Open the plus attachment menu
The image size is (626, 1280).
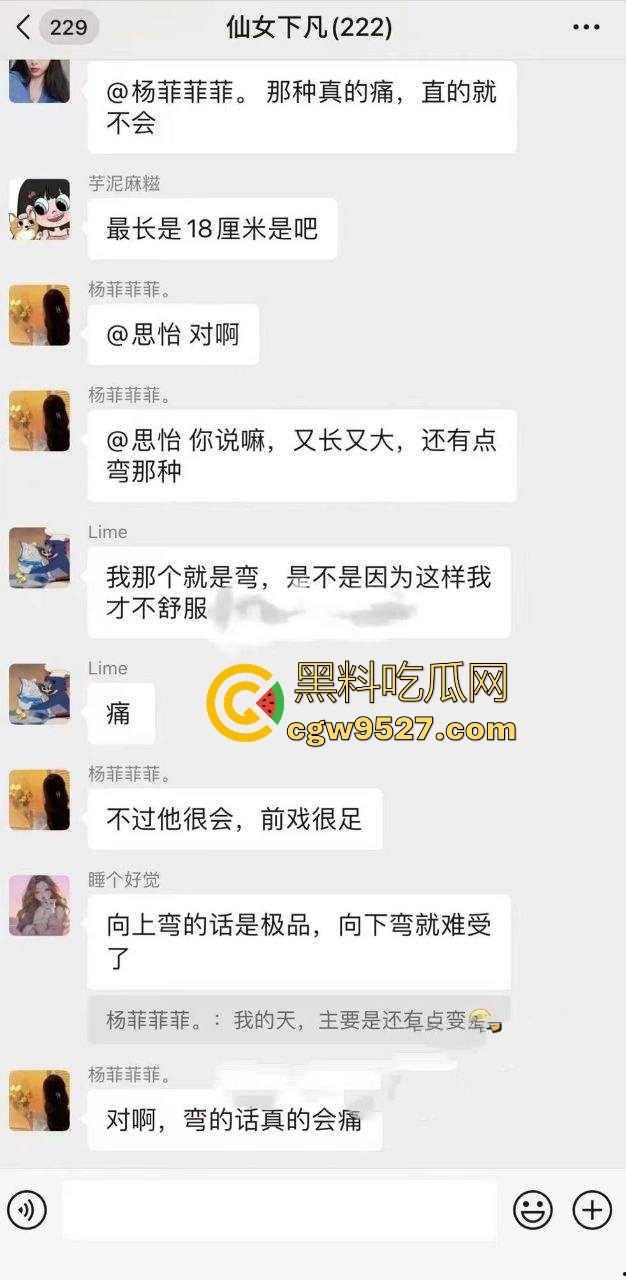592,1211
